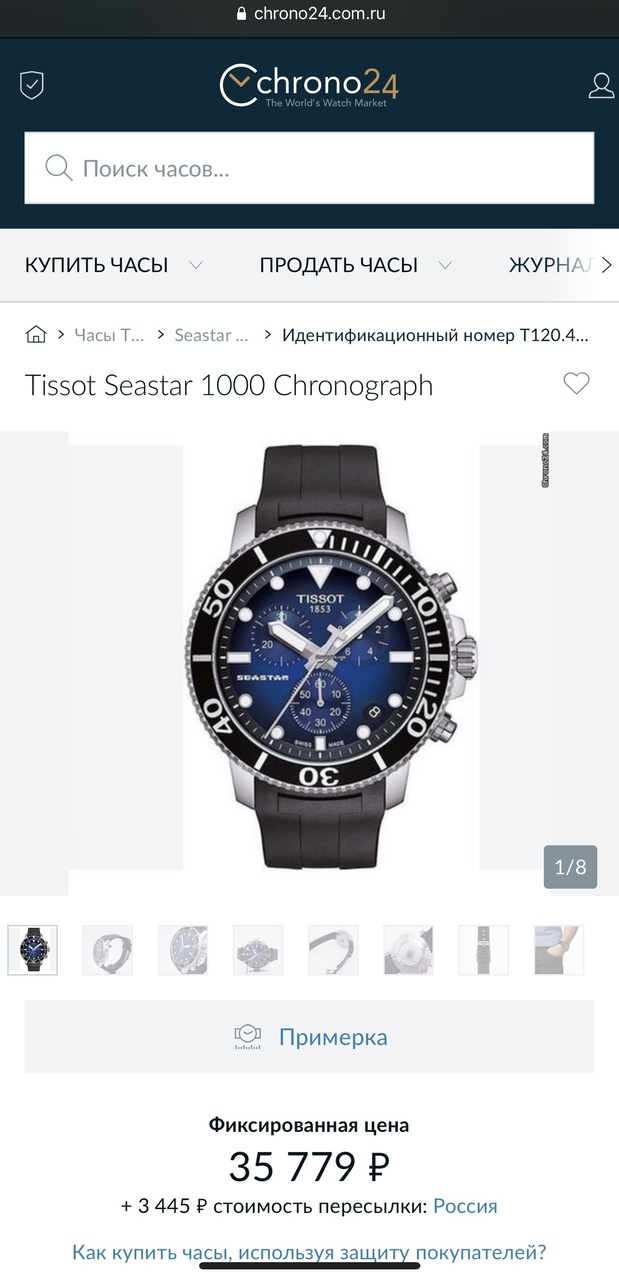This screenshot has height=1280, width=619.
Task: Select the third gallery thumbnail
Action: pos(183,950)
